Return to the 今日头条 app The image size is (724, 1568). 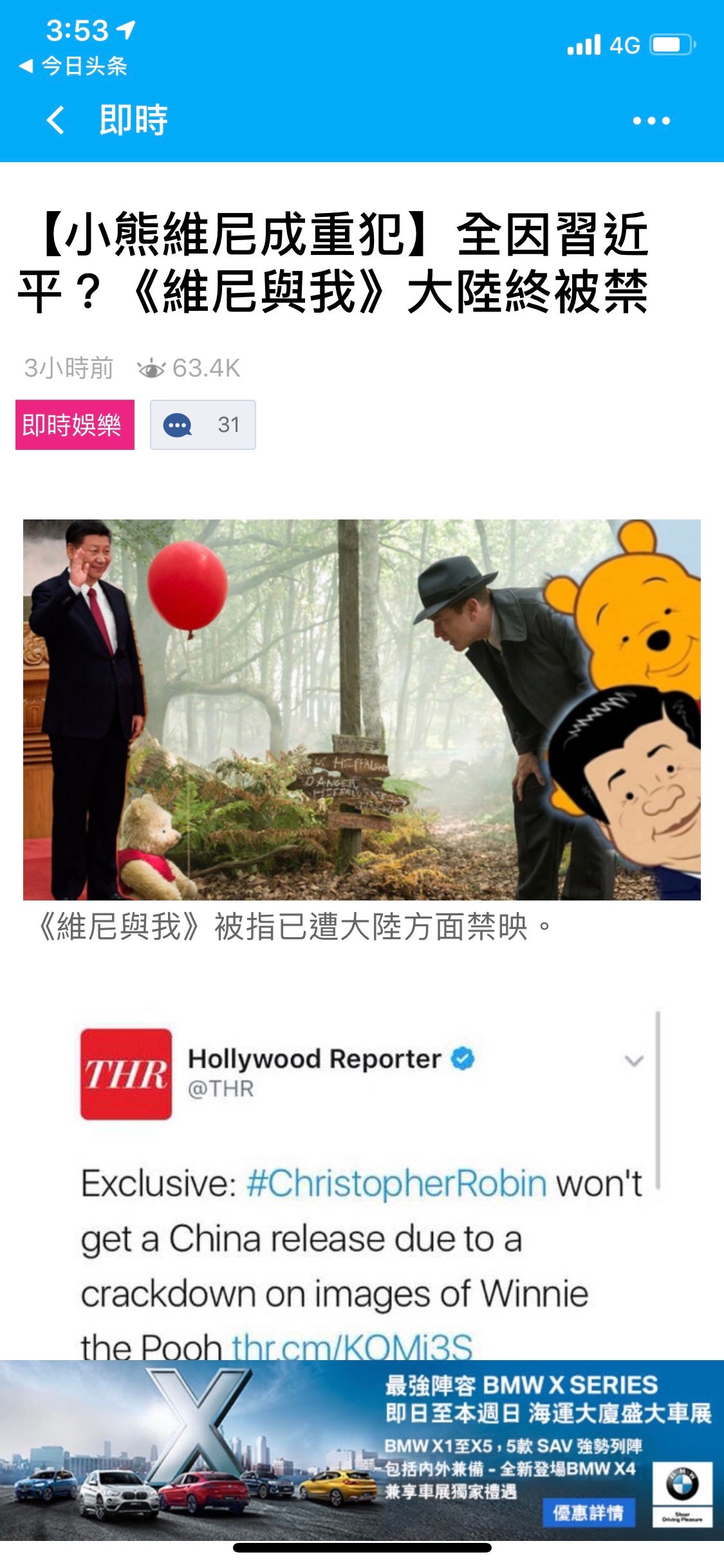point(73,66)
